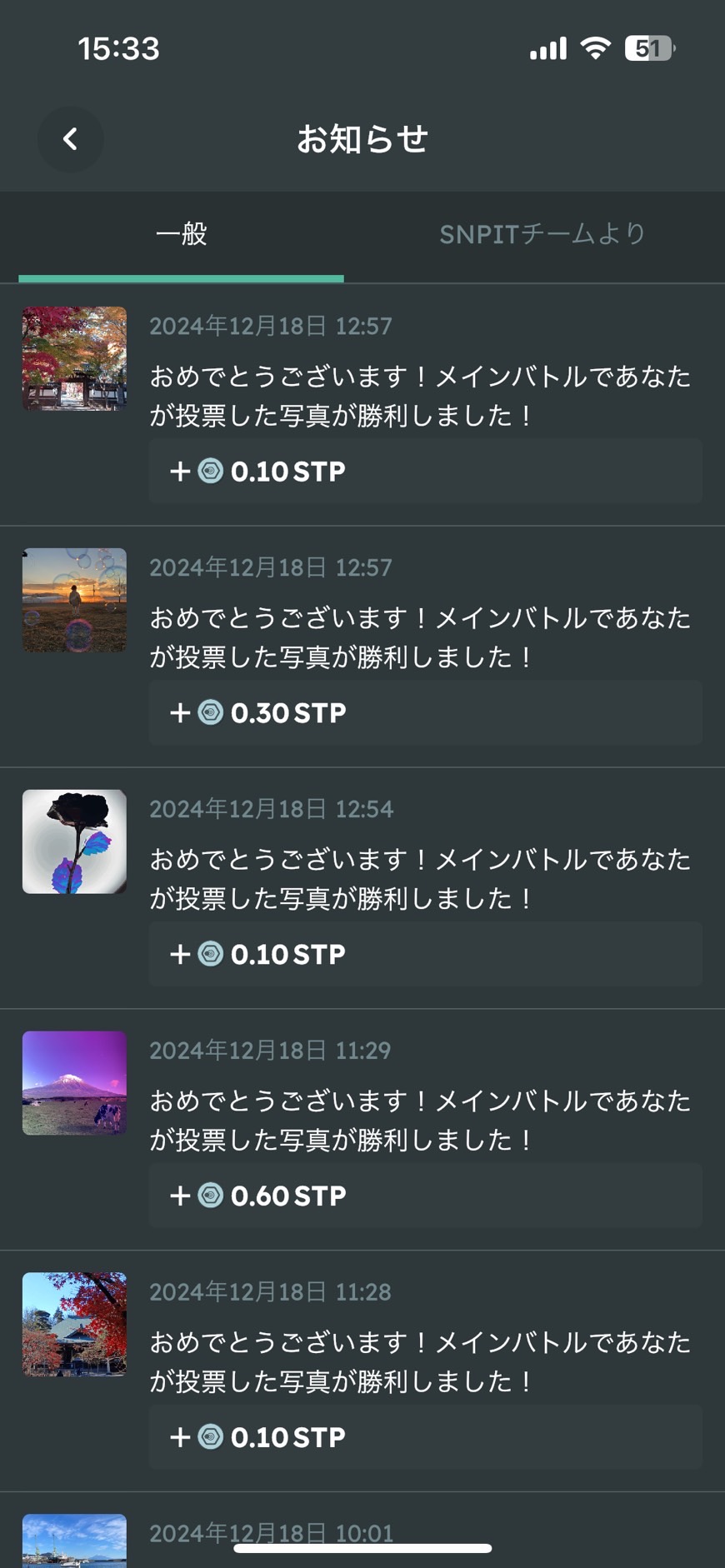Viewport: 725px width, 1568px height.
Task: Open the 12:57 notification with 0.10 STP
Action: (x=419, y=396)
